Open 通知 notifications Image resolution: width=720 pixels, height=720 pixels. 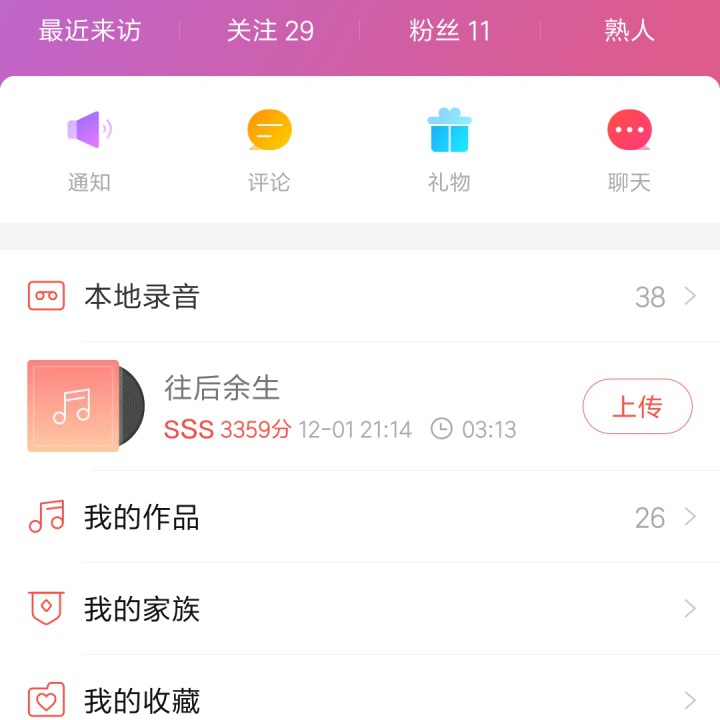click(89, 151)
